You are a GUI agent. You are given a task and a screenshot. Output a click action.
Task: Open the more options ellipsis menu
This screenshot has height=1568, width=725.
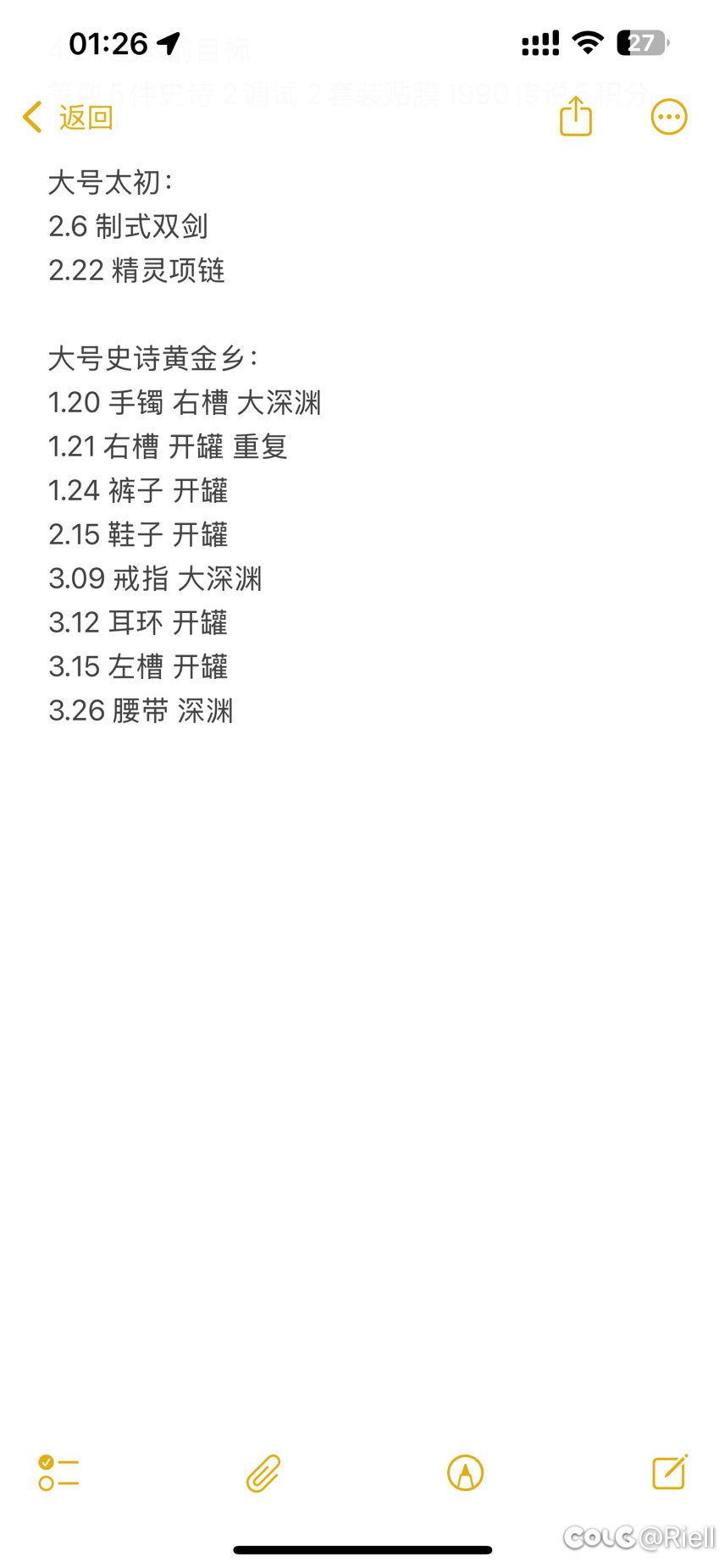[668, 117]
